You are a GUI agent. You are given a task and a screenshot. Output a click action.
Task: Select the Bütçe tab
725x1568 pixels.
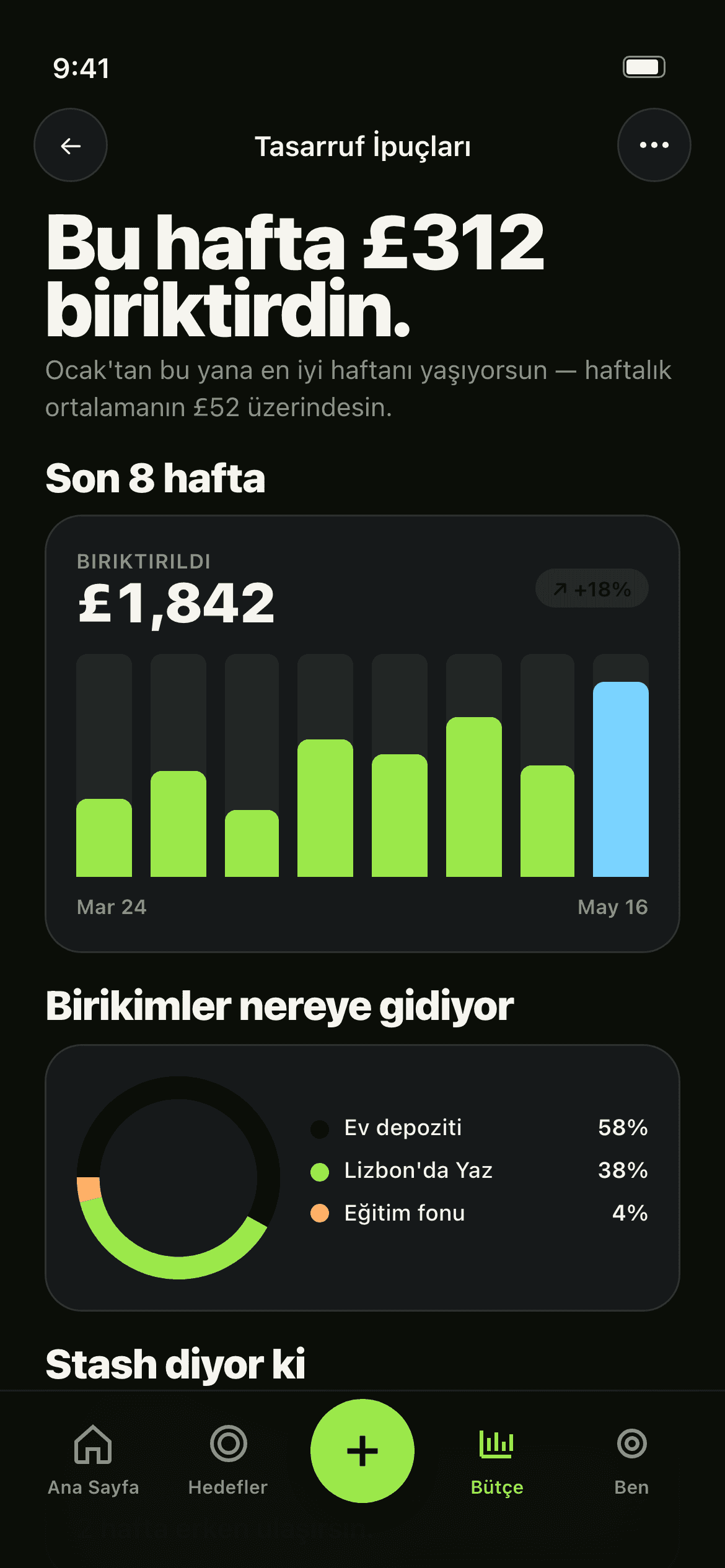tap(497, 1460)
